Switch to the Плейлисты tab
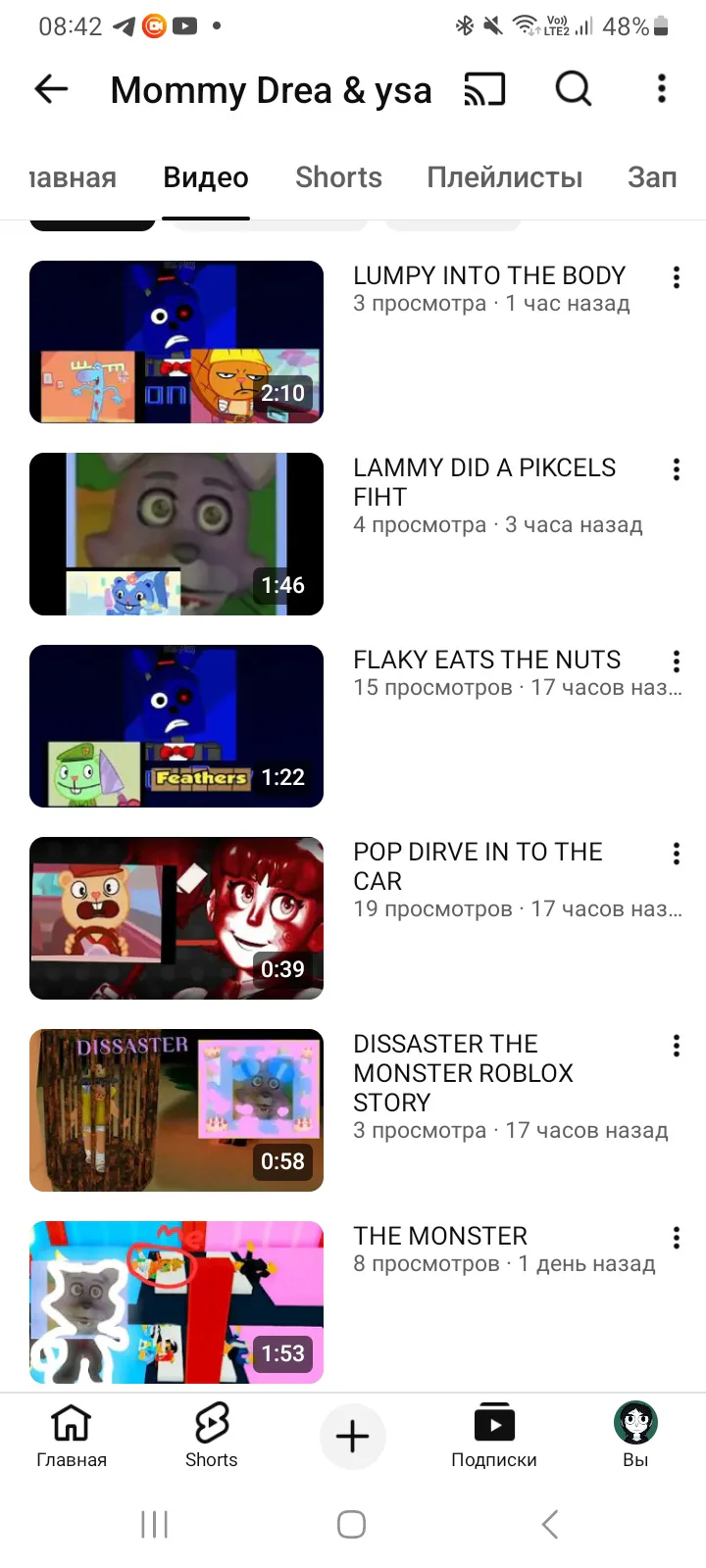This screenshot has width=706, height=1568. [x=504, y=177]
